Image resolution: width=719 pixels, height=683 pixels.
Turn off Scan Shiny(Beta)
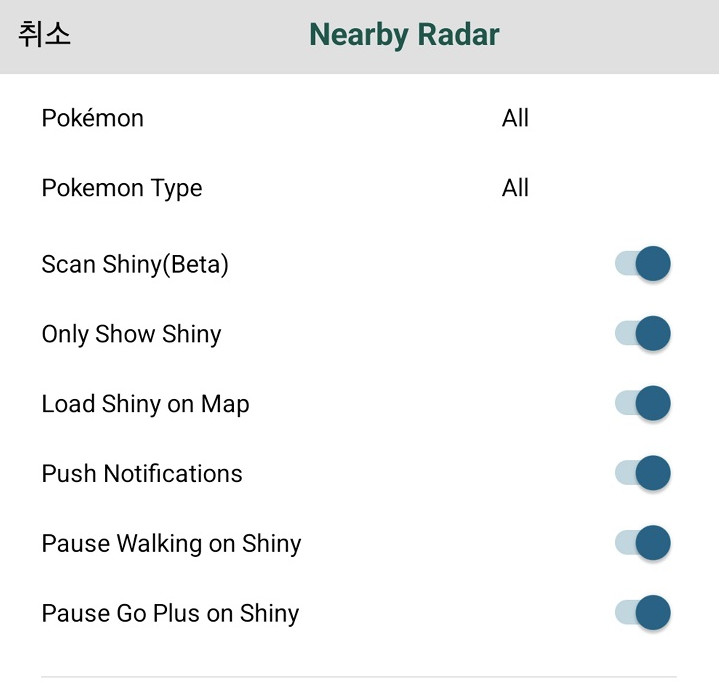pos(643,264)
